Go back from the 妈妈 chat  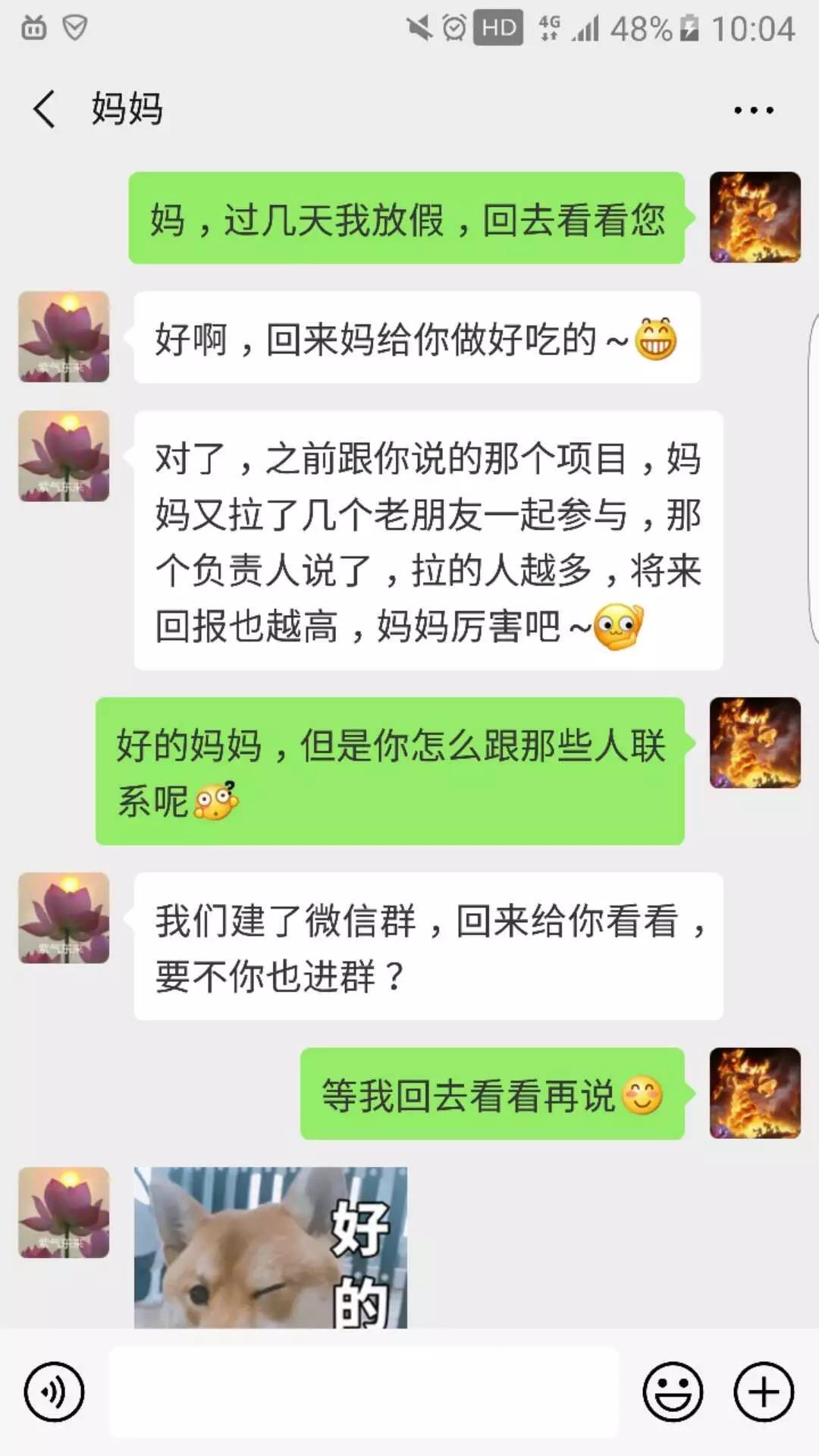click(44, 109)
